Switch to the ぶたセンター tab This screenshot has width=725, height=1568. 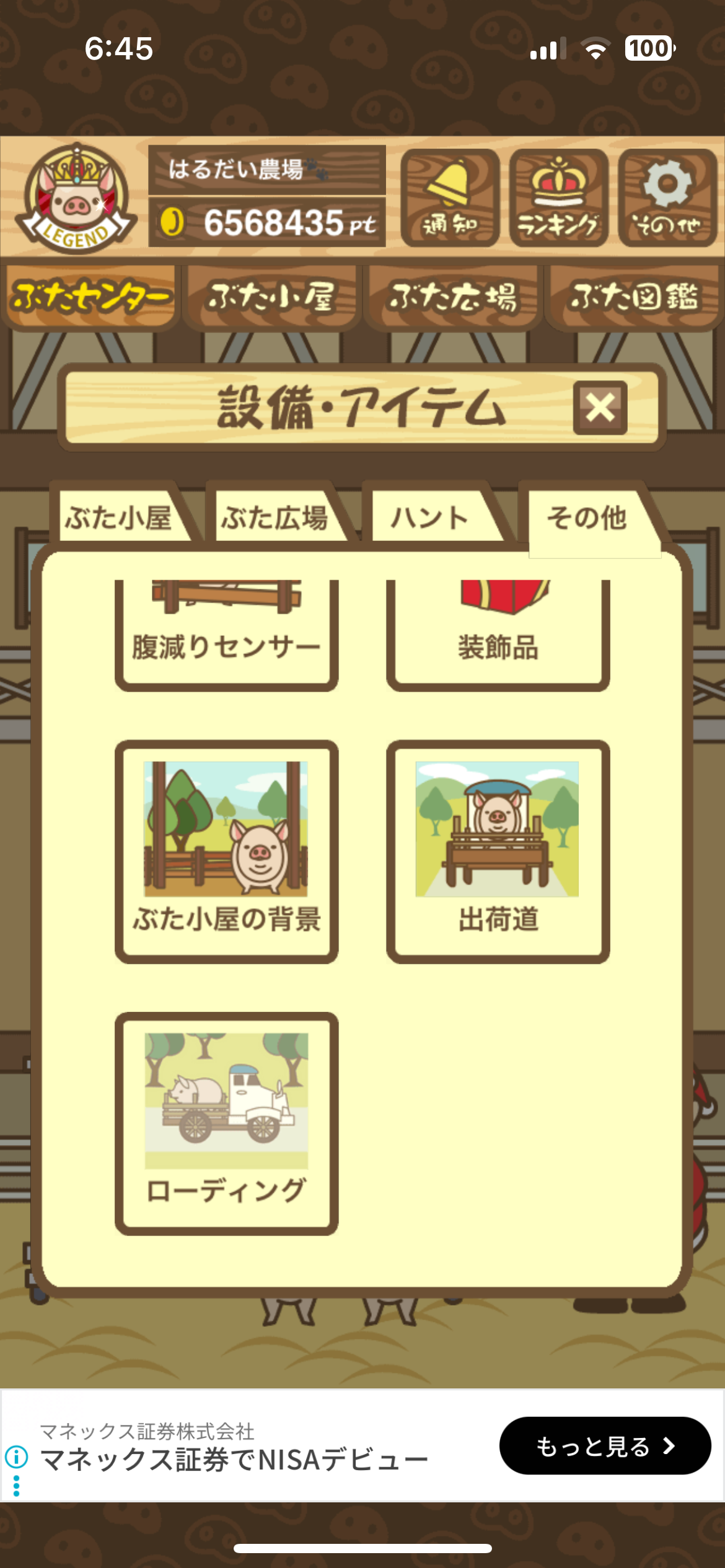(90, 297)
